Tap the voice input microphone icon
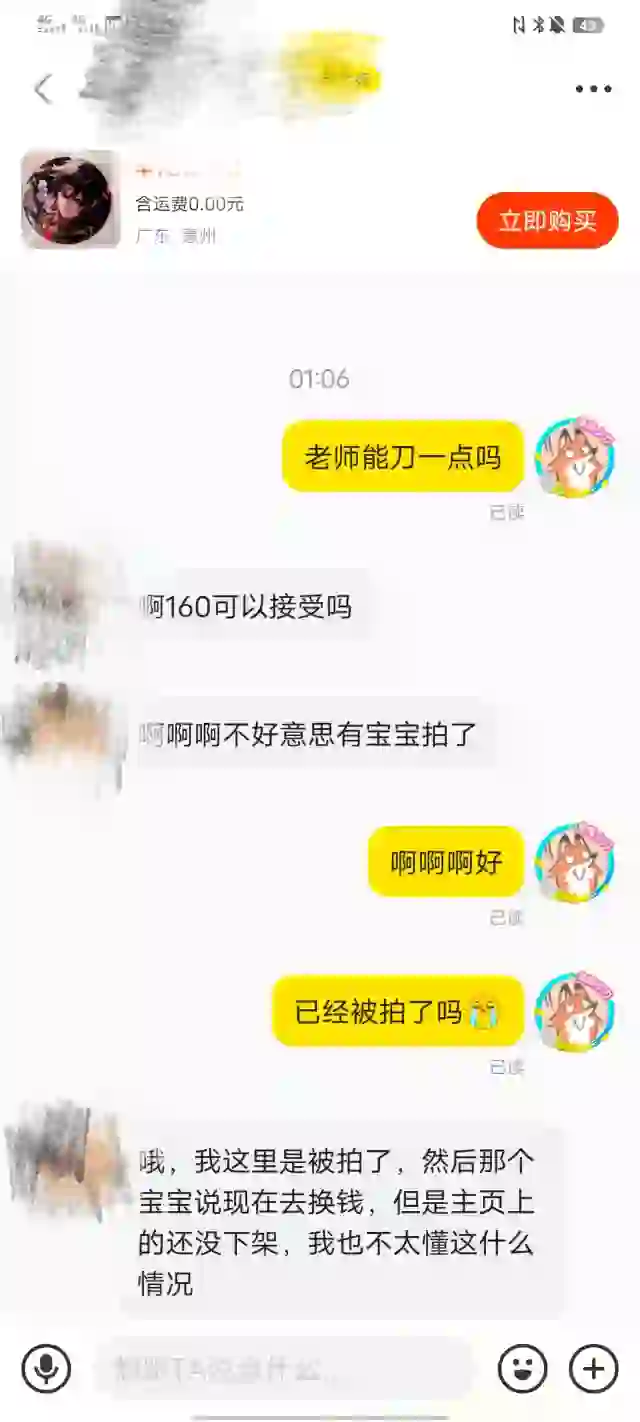Image resolution: width=640 pixels, height=1422 pixels. click(x=46, y=1368)
